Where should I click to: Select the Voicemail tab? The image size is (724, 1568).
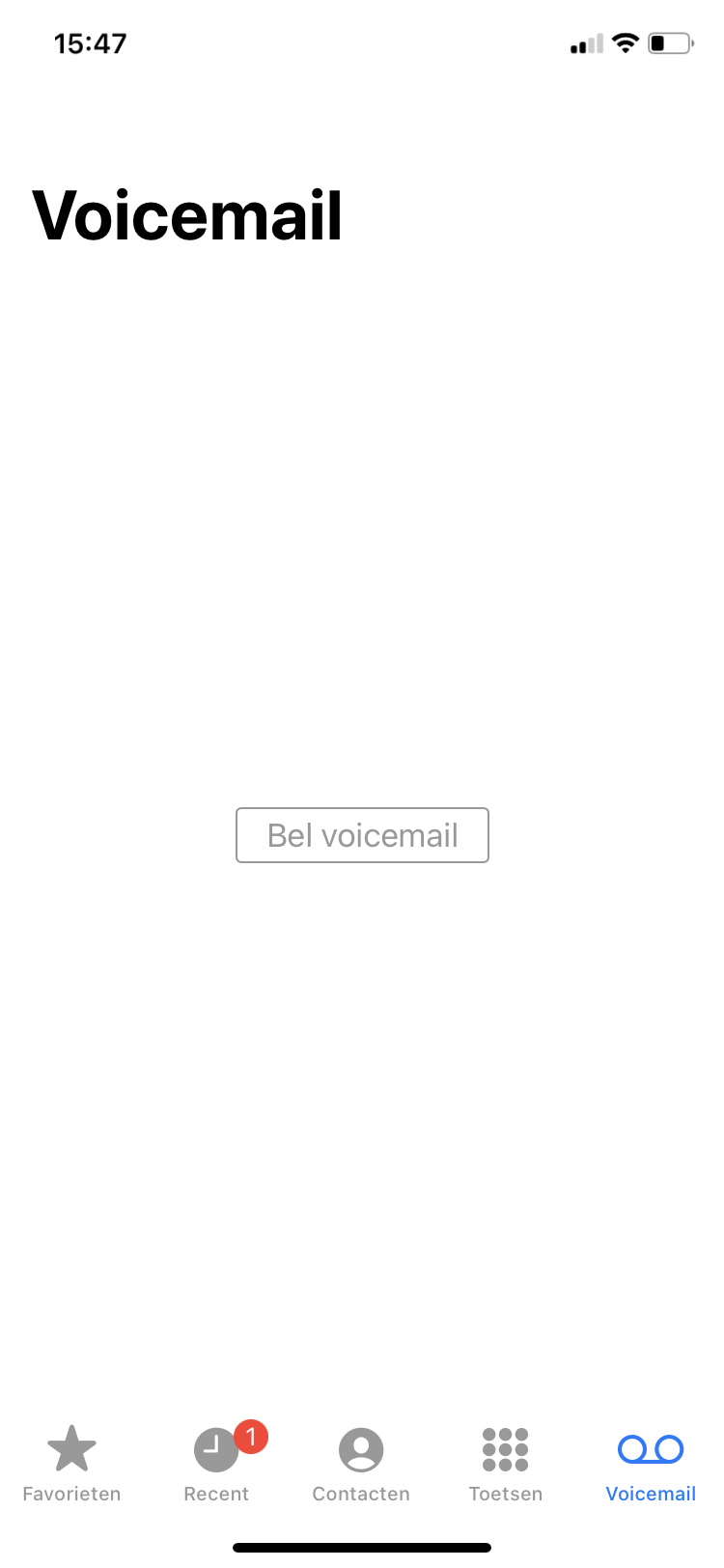click(x=651, y=1464)
